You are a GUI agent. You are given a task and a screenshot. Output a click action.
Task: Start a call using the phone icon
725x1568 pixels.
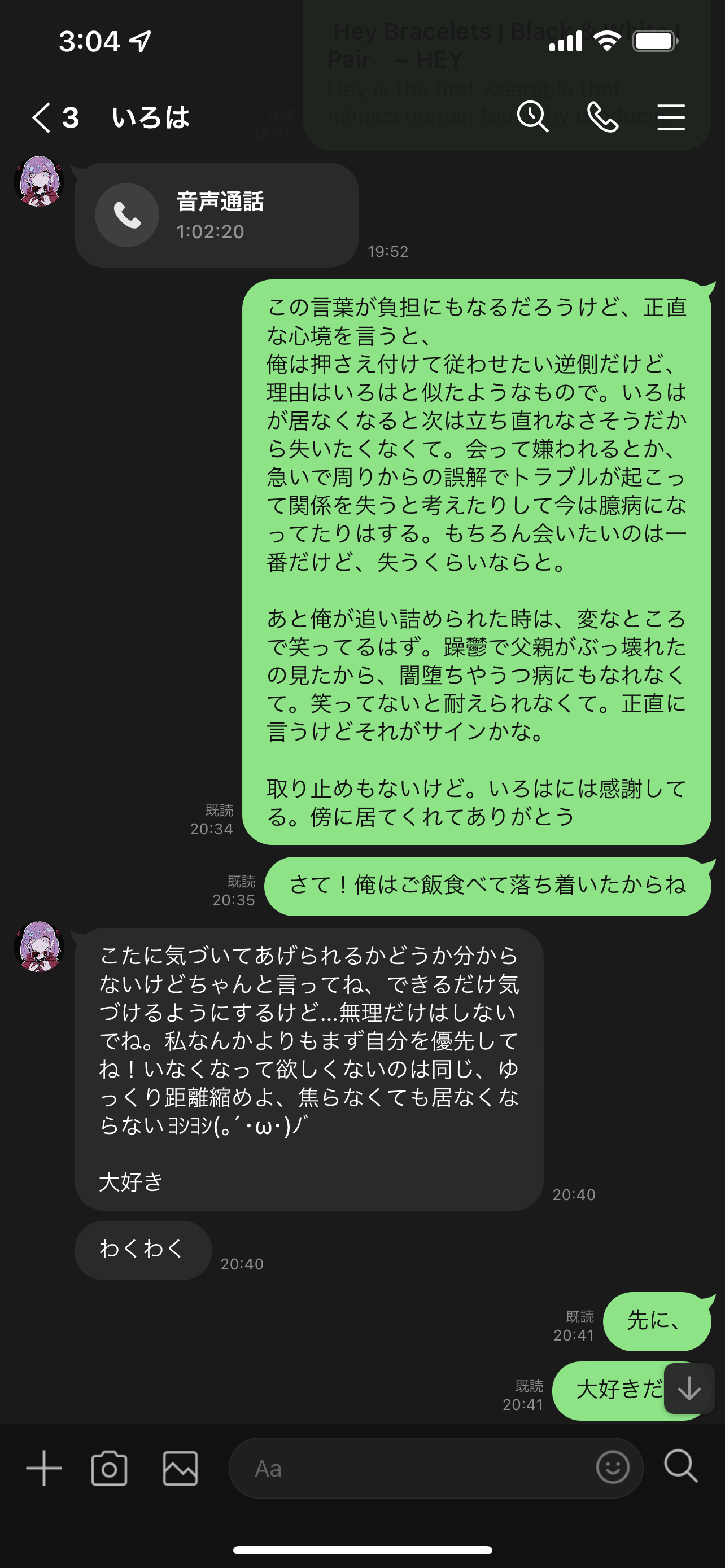[602, 117]
